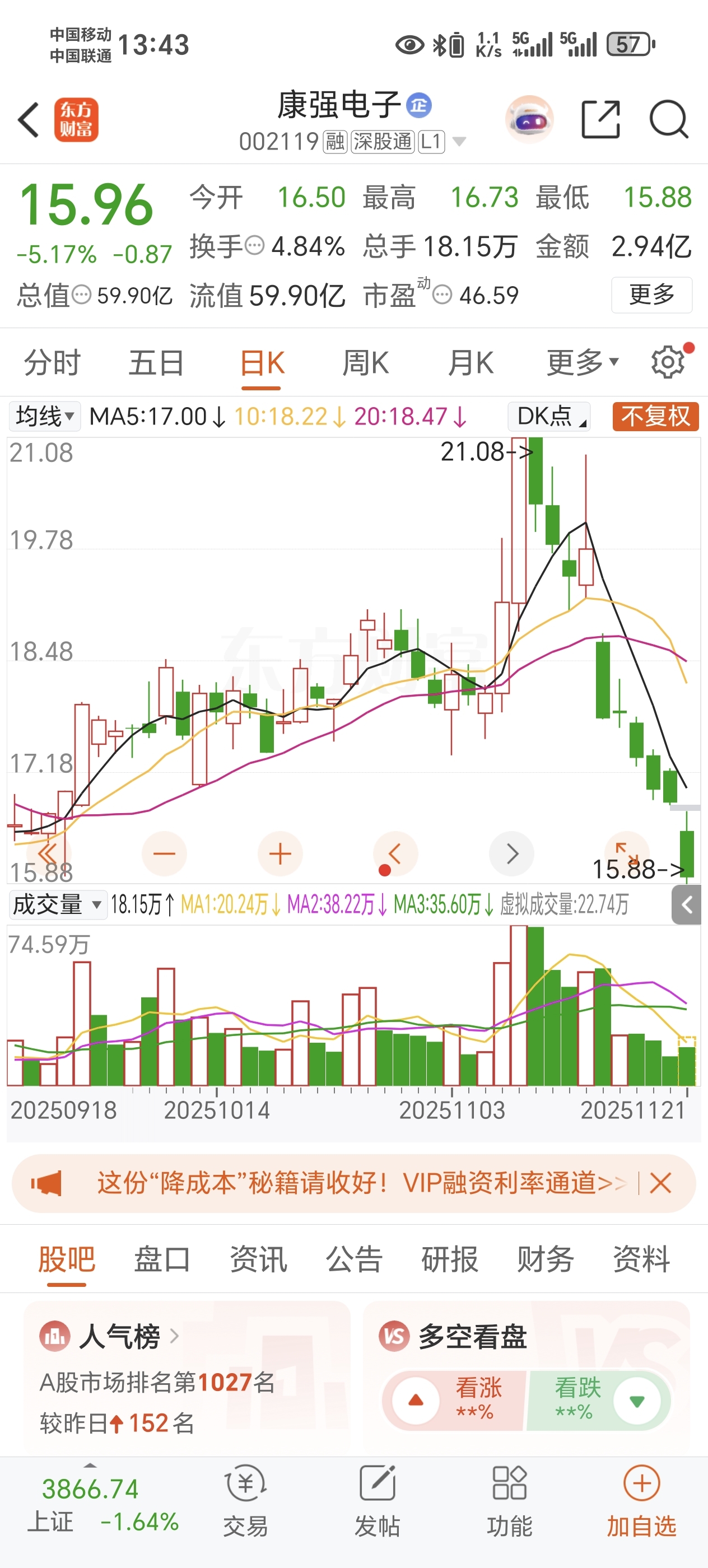Add stock to watchlist via 加自选
This screenshot has height=1568, width=708.
(x=641, y=1501)
